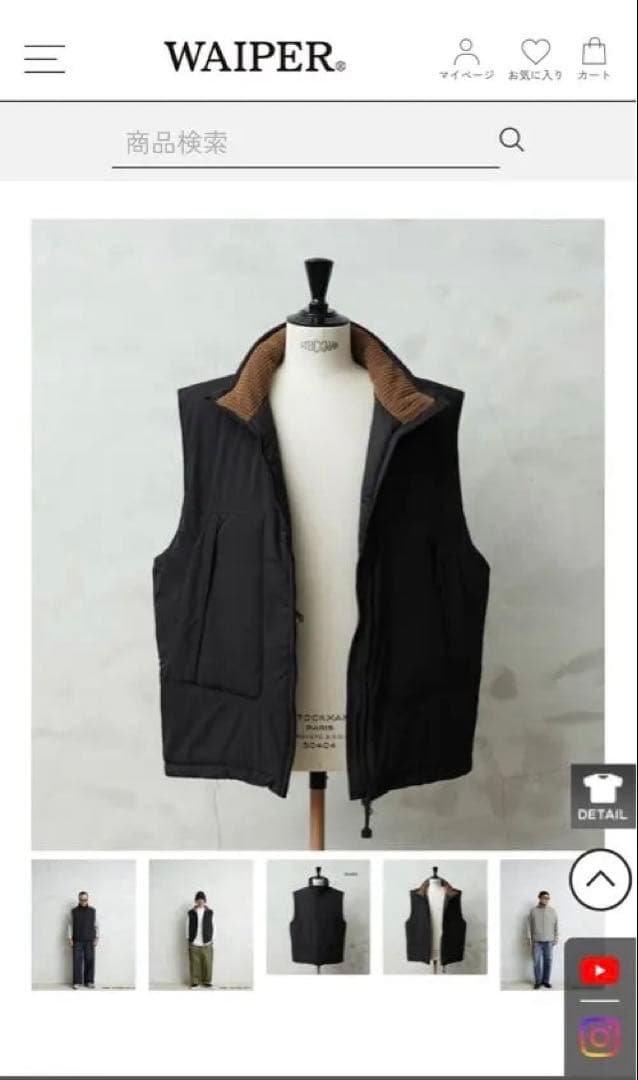Select thumbnail of model in green pants
The width and height of the screenshot is (638, 1080).
[201, 925]
